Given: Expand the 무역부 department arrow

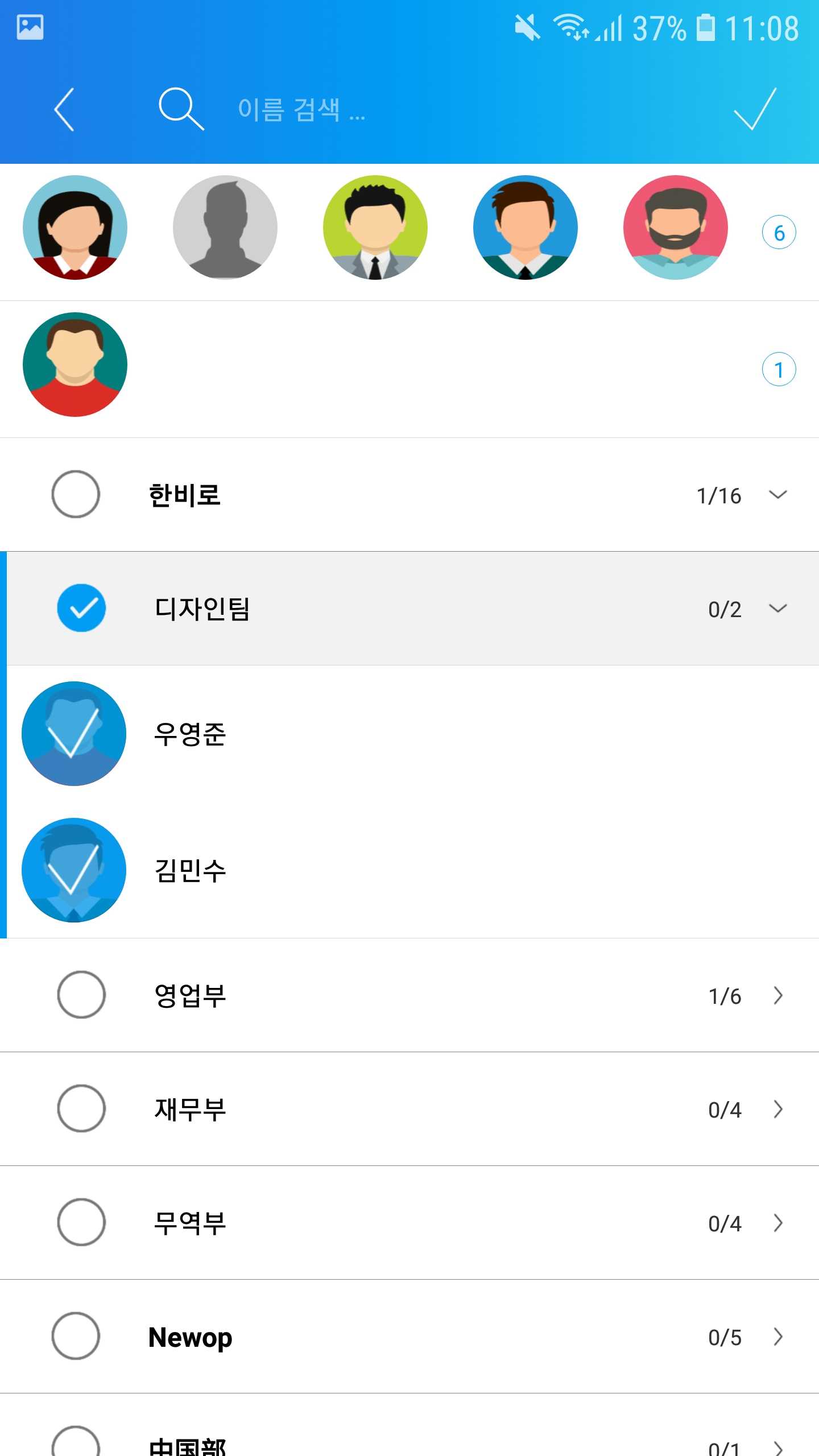Looking at the screenshot, I should tap(778, 1223).
